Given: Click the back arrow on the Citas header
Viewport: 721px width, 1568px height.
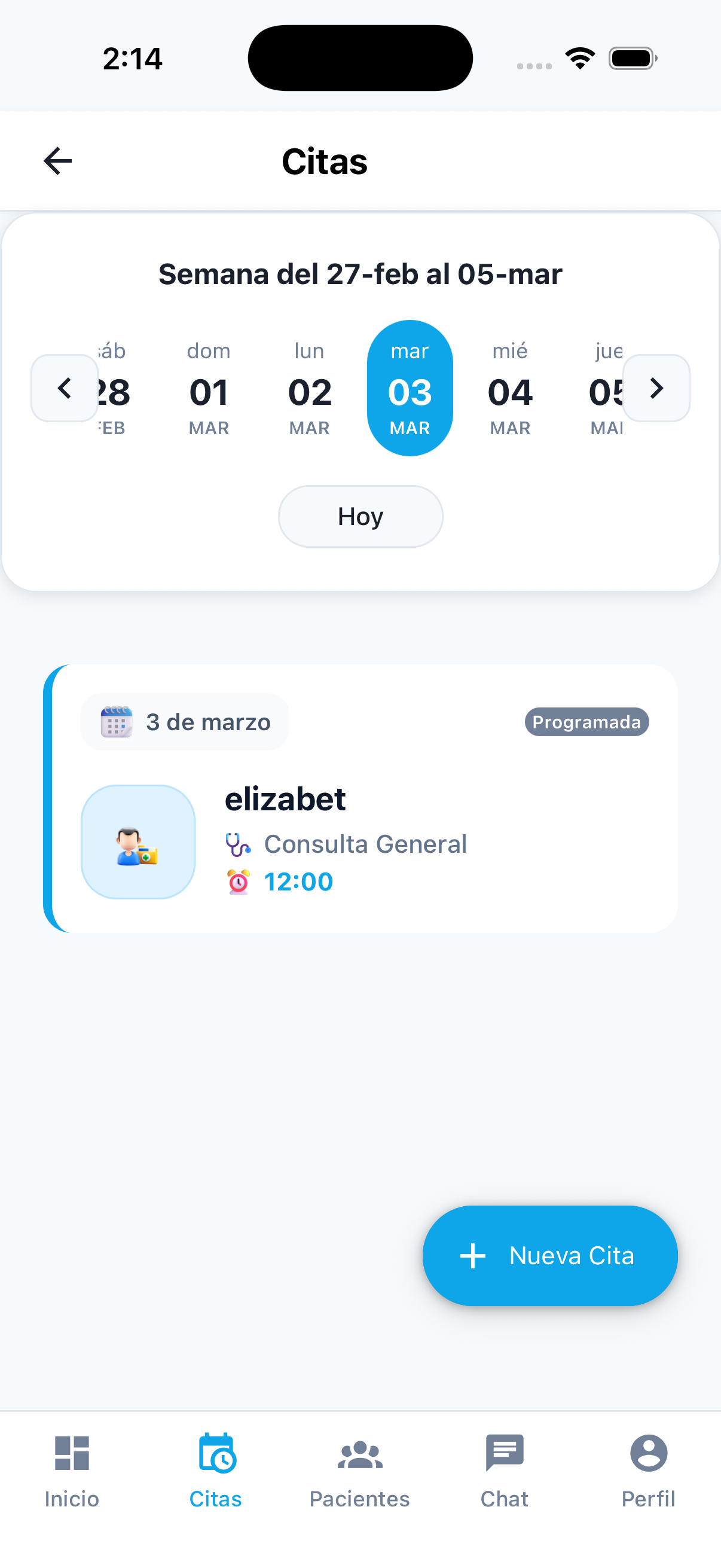Looking at the screenshot, I should 57,160.
